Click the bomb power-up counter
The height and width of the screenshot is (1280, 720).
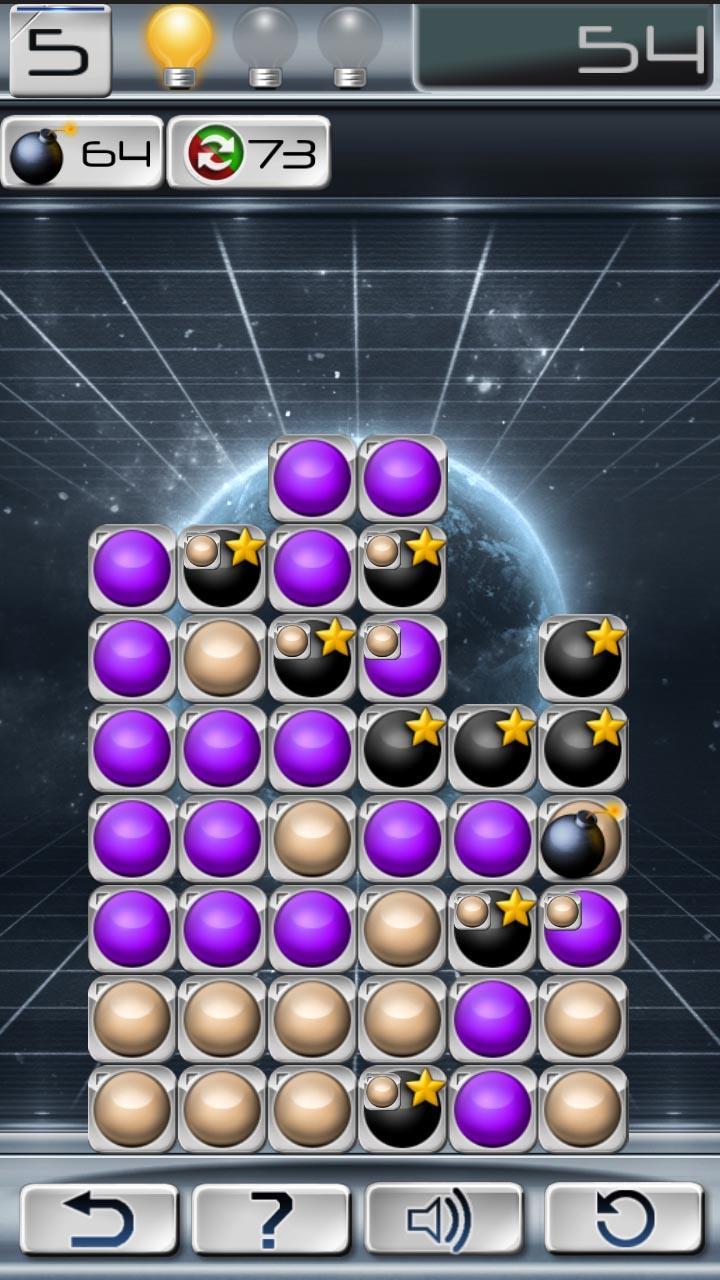83,152
